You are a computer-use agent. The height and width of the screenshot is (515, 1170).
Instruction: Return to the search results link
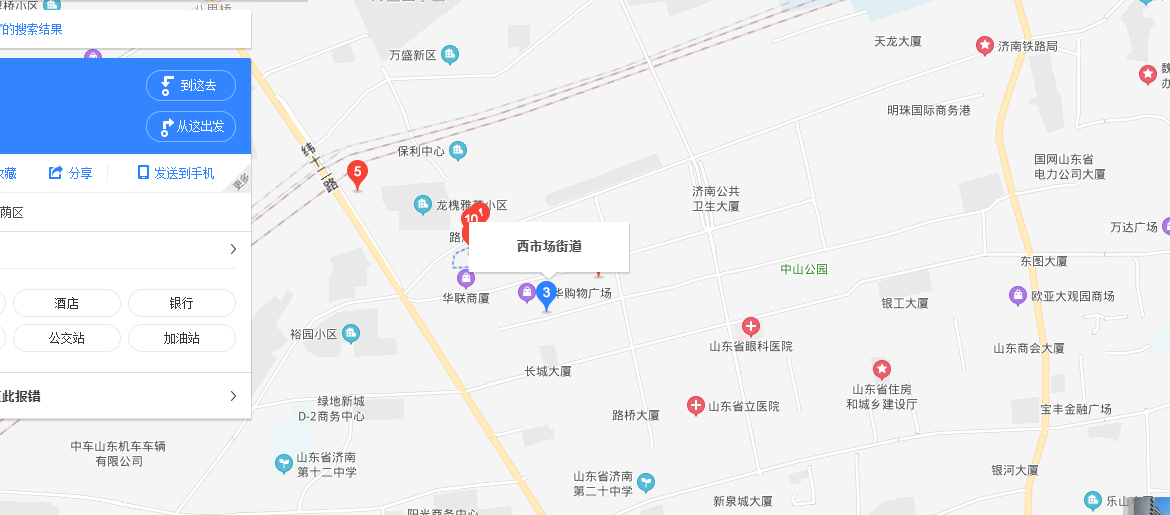32,29
